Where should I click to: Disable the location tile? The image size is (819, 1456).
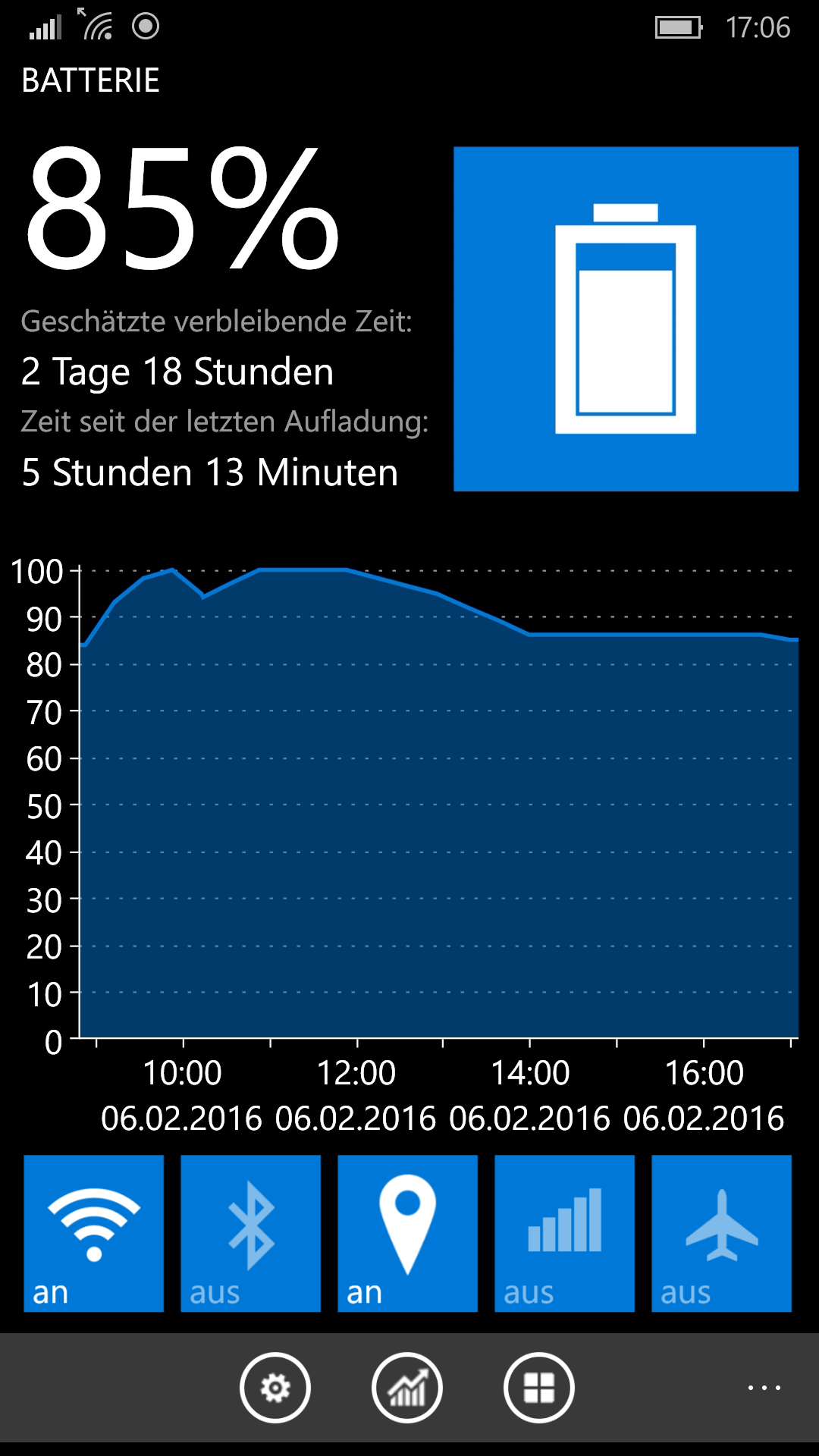pos(407,1233)
